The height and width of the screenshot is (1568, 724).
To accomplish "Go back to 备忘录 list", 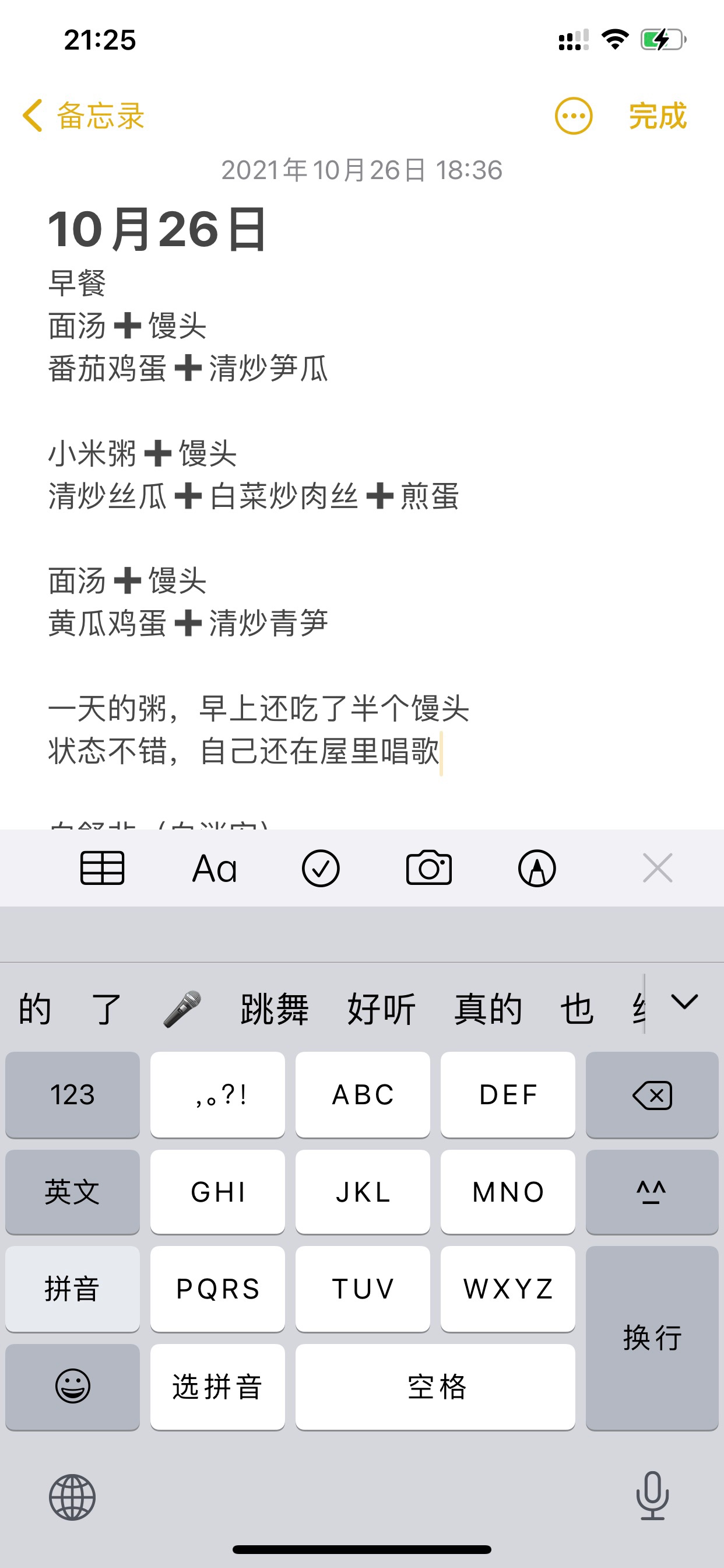I will [x=83, y=116].
